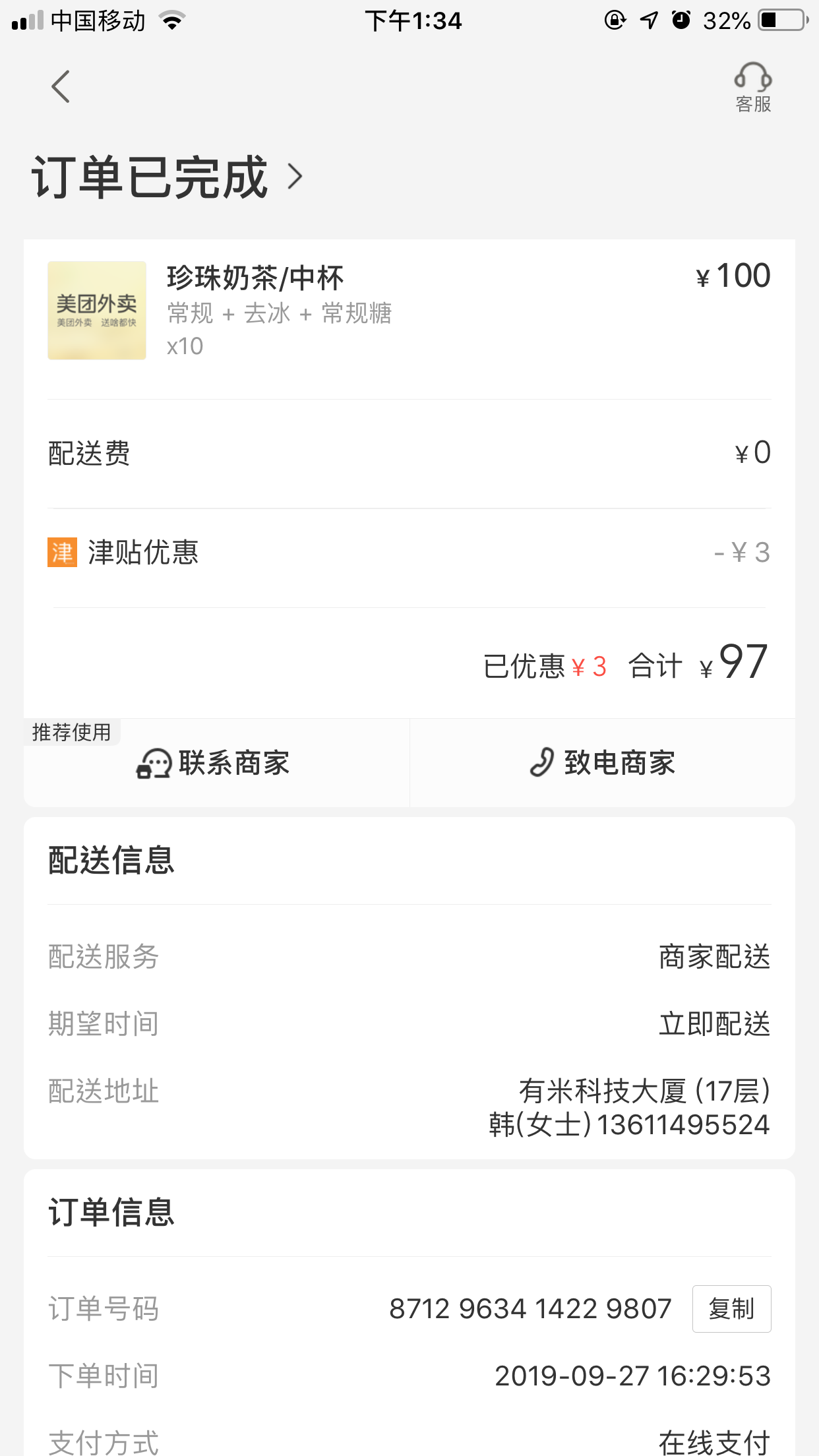The height and width of the screenshot is (1456, 819).
Task: Call the merchant via 致电商家
Action: [x=603, y=764]
